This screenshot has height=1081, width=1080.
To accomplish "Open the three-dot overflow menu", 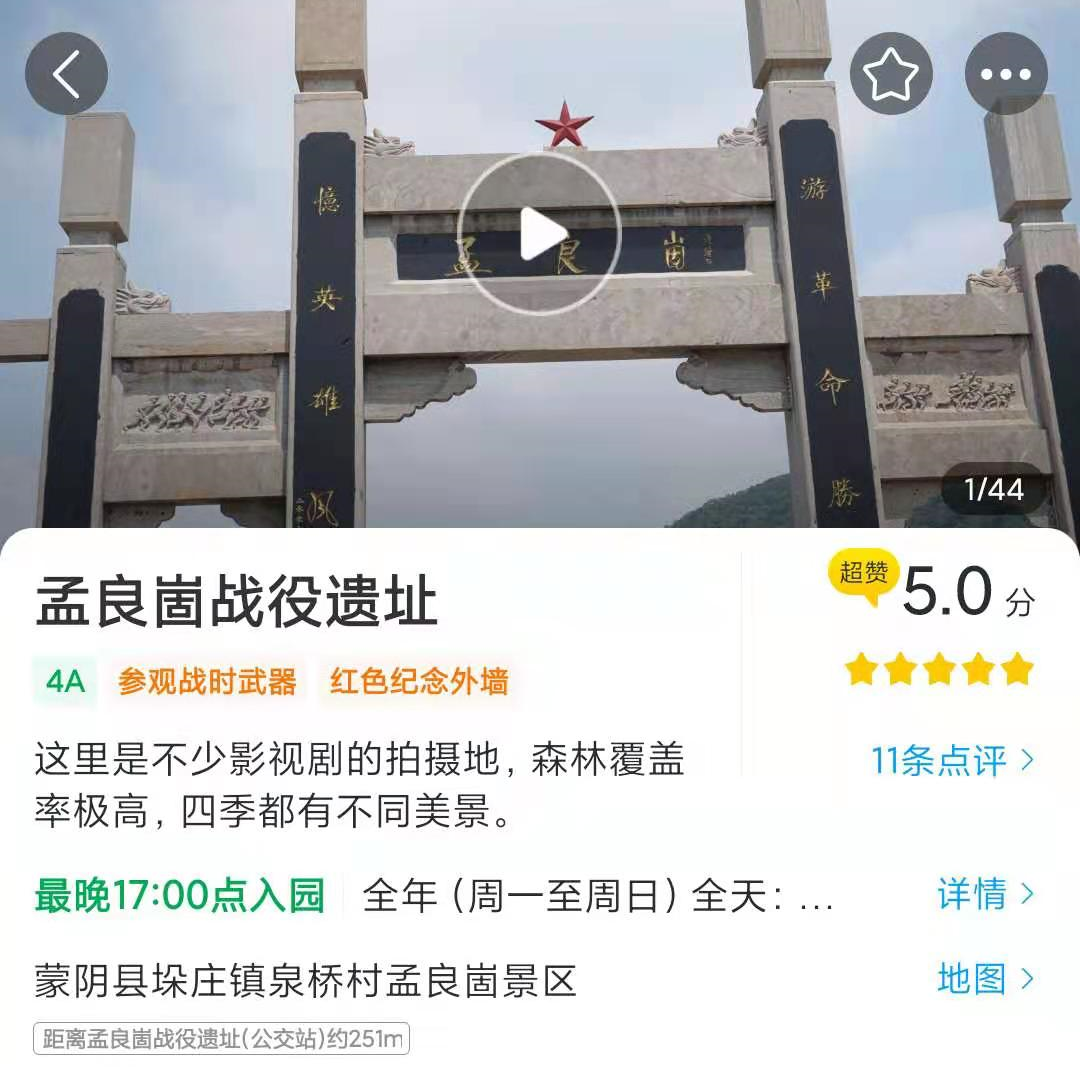I will click(x=1005, y=74).
